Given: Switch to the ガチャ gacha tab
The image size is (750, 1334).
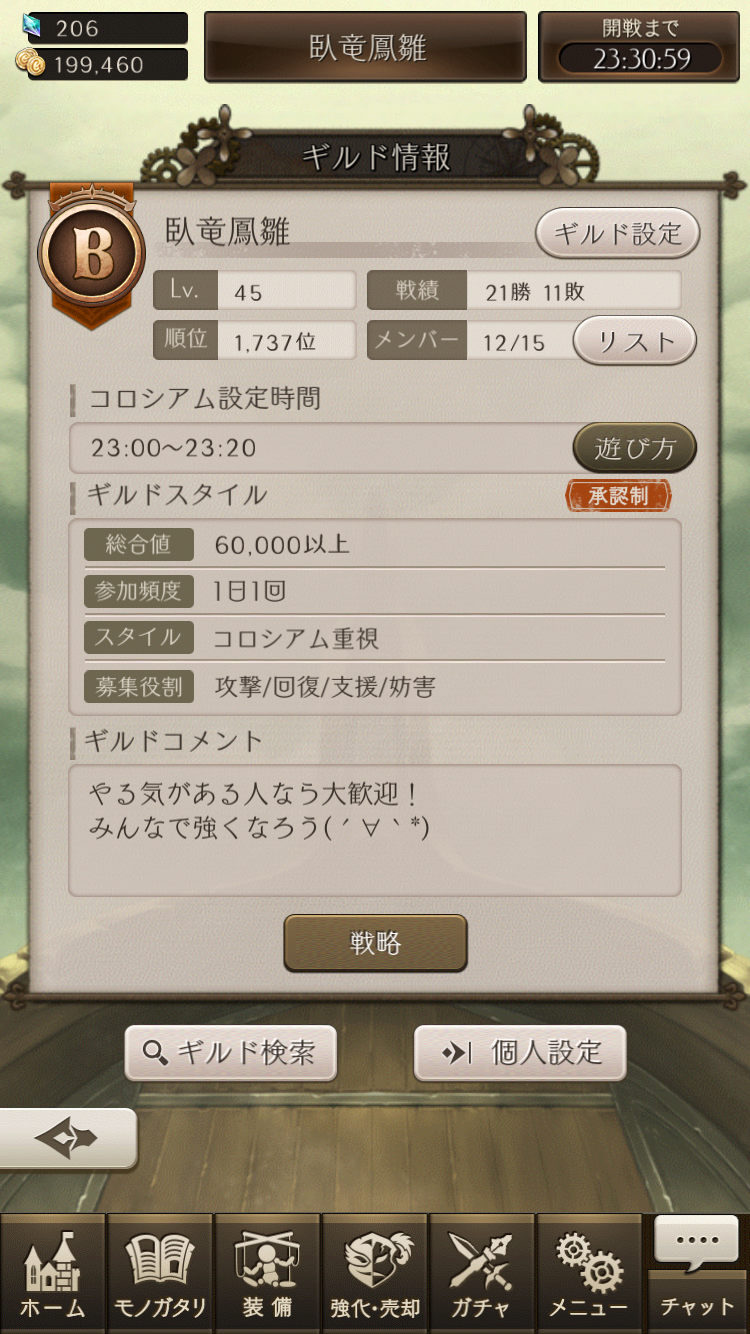Looking at the screenshot, I should [x=482, y=1274].
